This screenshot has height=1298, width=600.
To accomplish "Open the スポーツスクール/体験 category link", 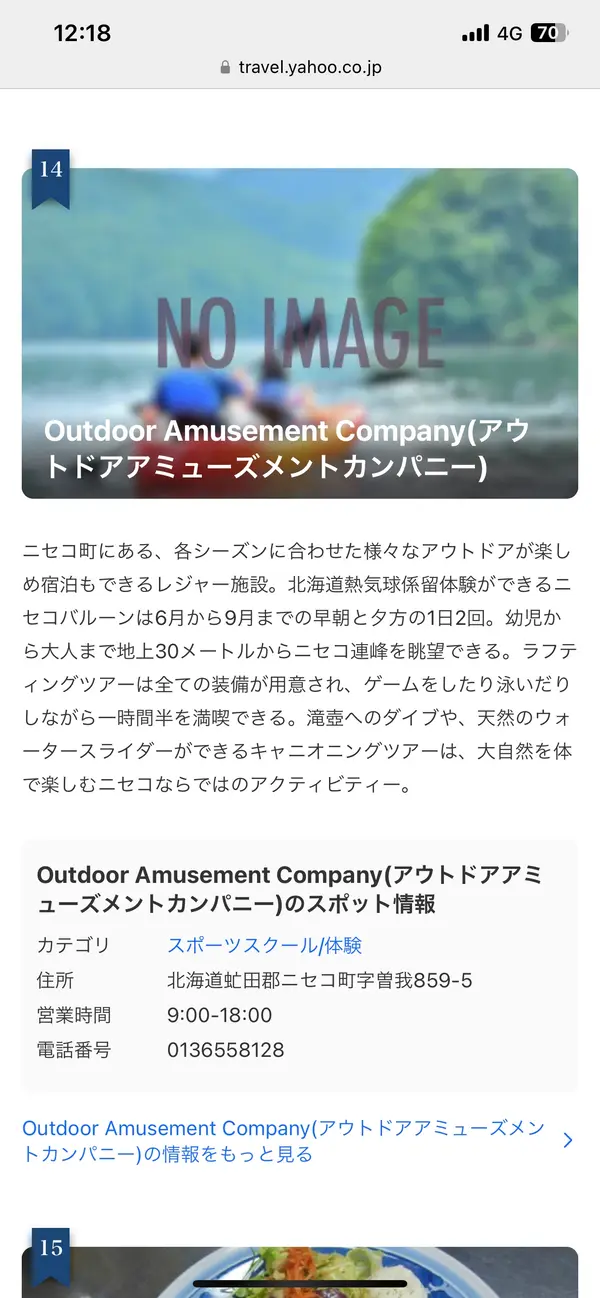I will [x=264, y=945].
